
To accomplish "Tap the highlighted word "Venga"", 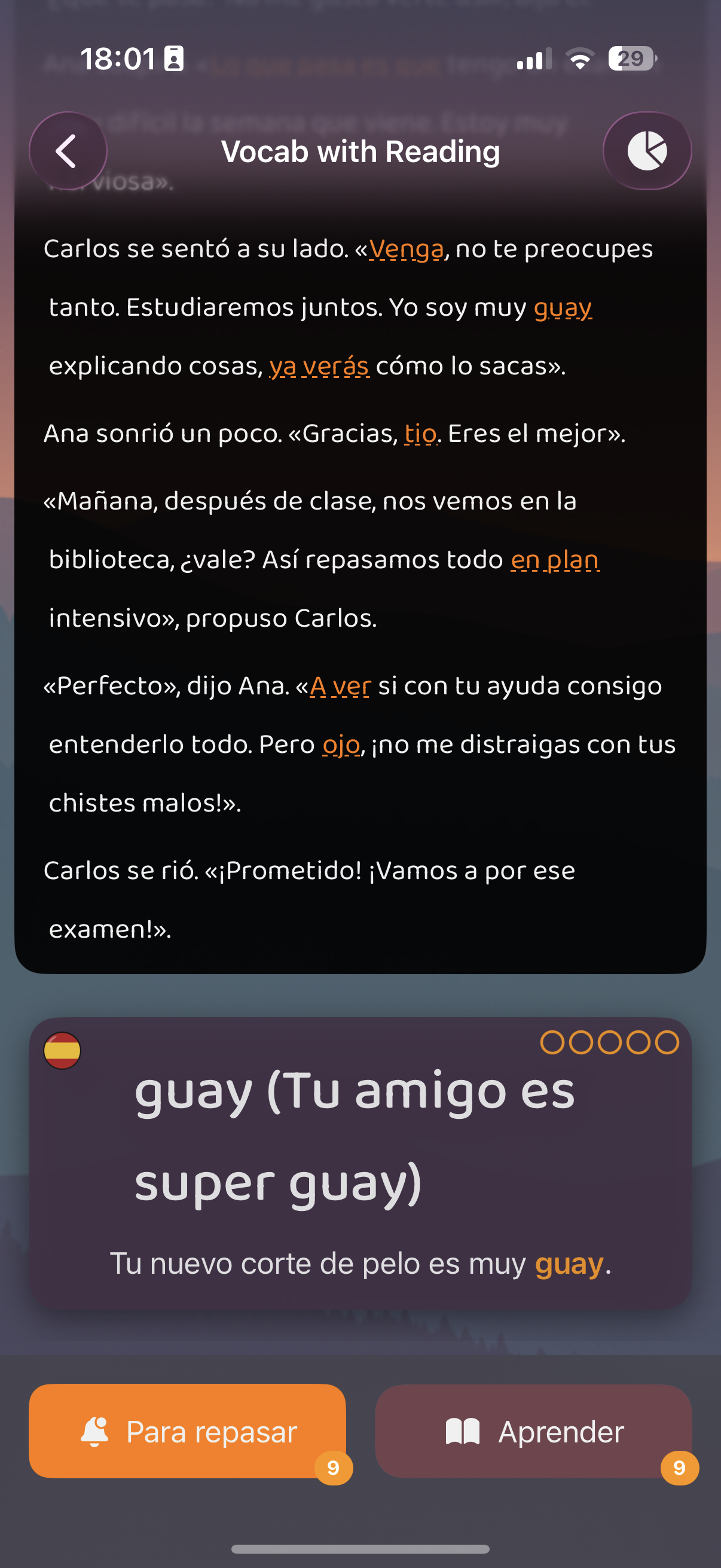I will pos(406,249).
